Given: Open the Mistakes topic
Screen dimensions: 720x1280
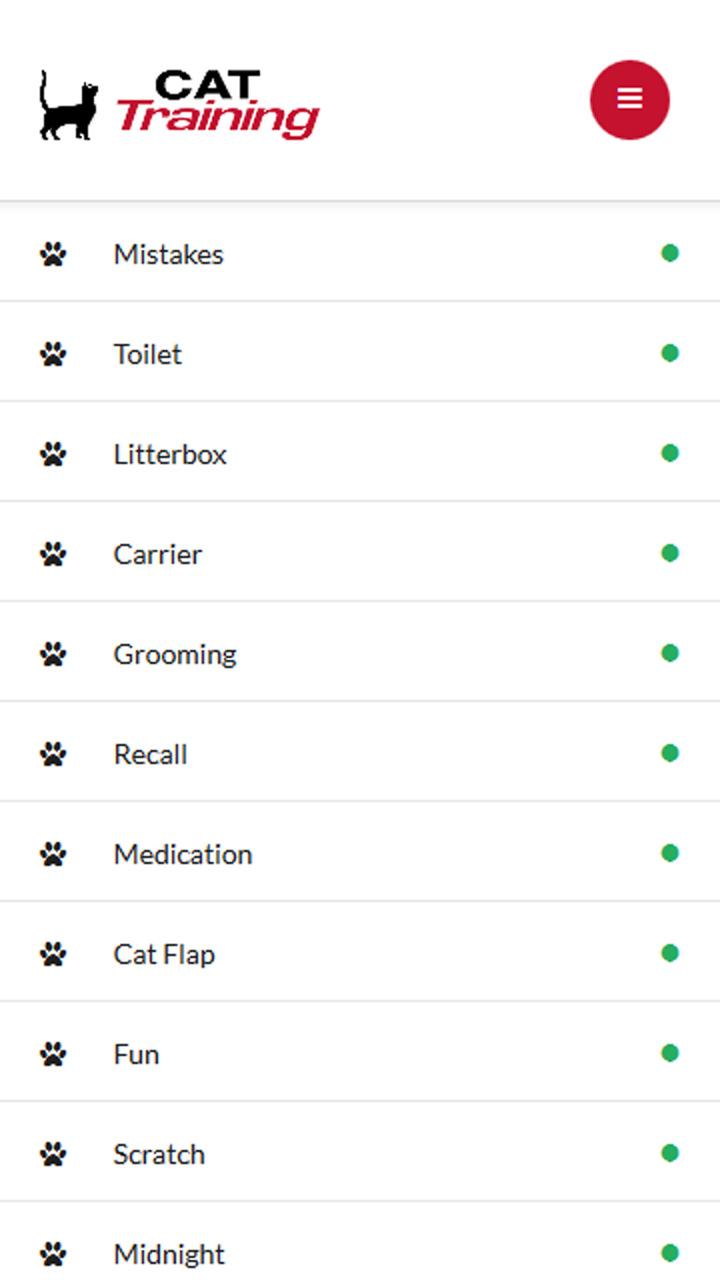Looking at the screenshot, I should 360,253.
